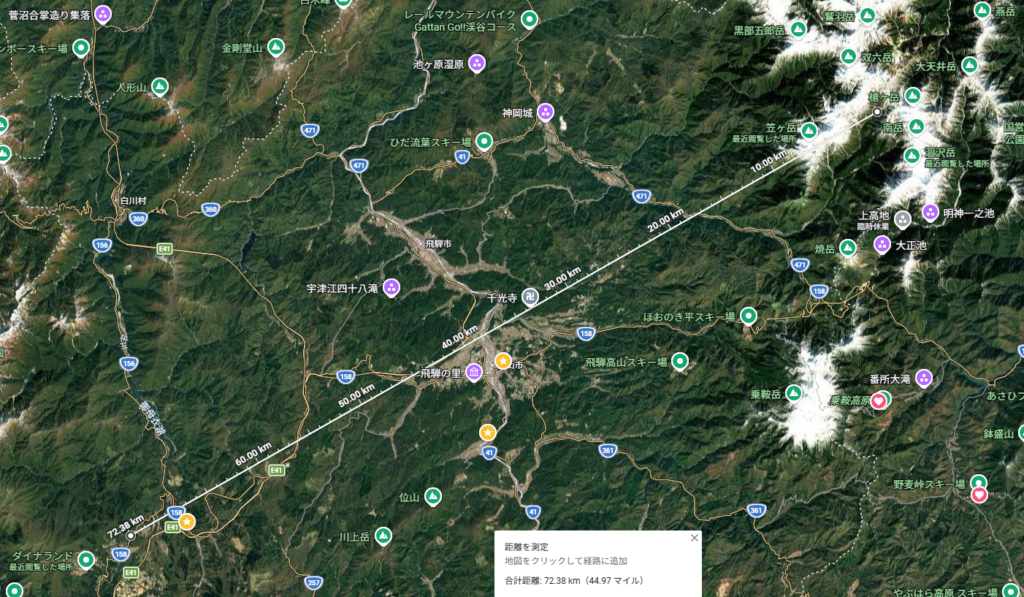The image size is (1024, 597).
Task: Open the 宇津江四十八滝 marker
Action: tap(391, 288)
